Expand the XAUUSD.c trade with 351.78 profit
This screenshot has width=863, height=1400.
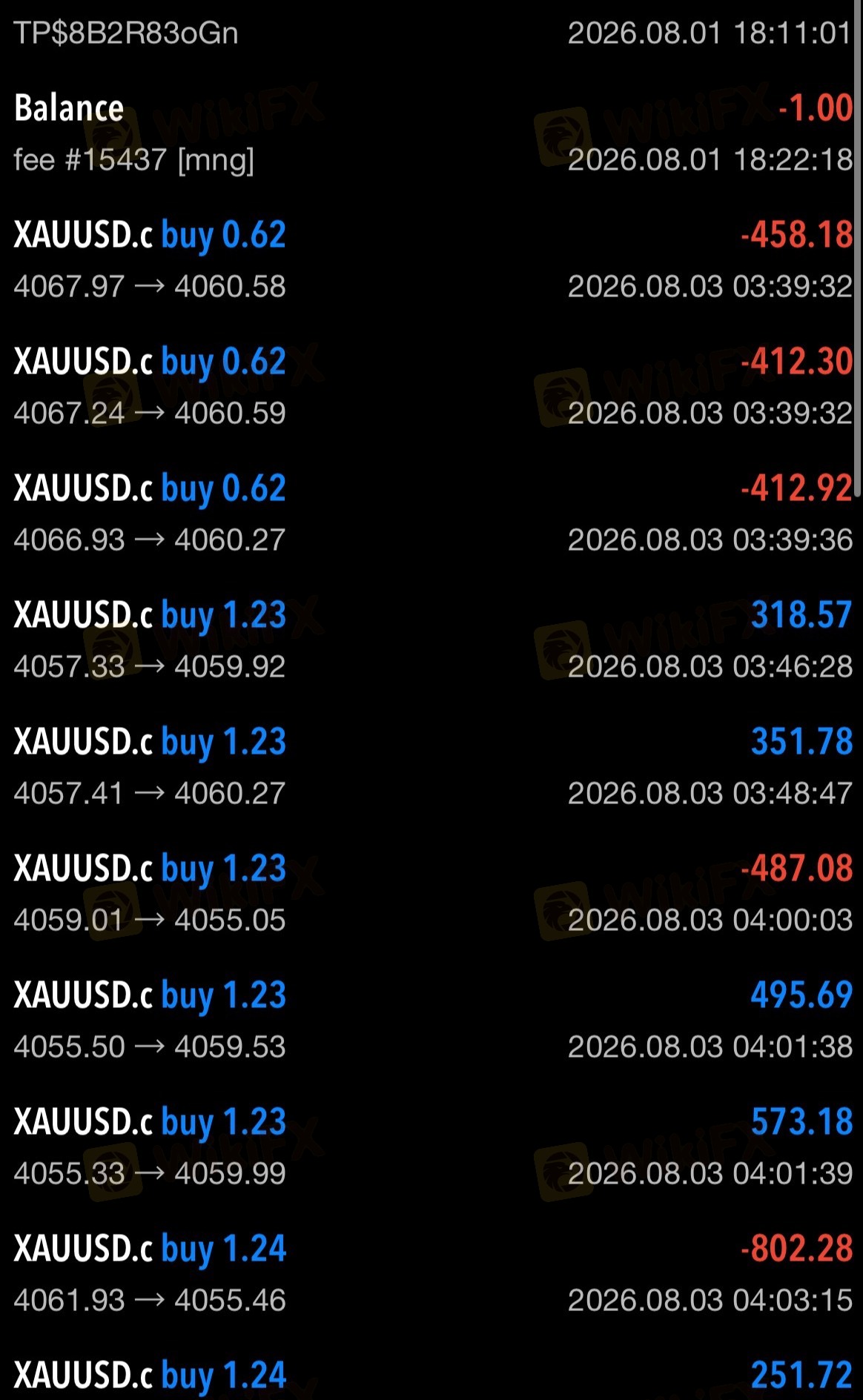point(431,767)
